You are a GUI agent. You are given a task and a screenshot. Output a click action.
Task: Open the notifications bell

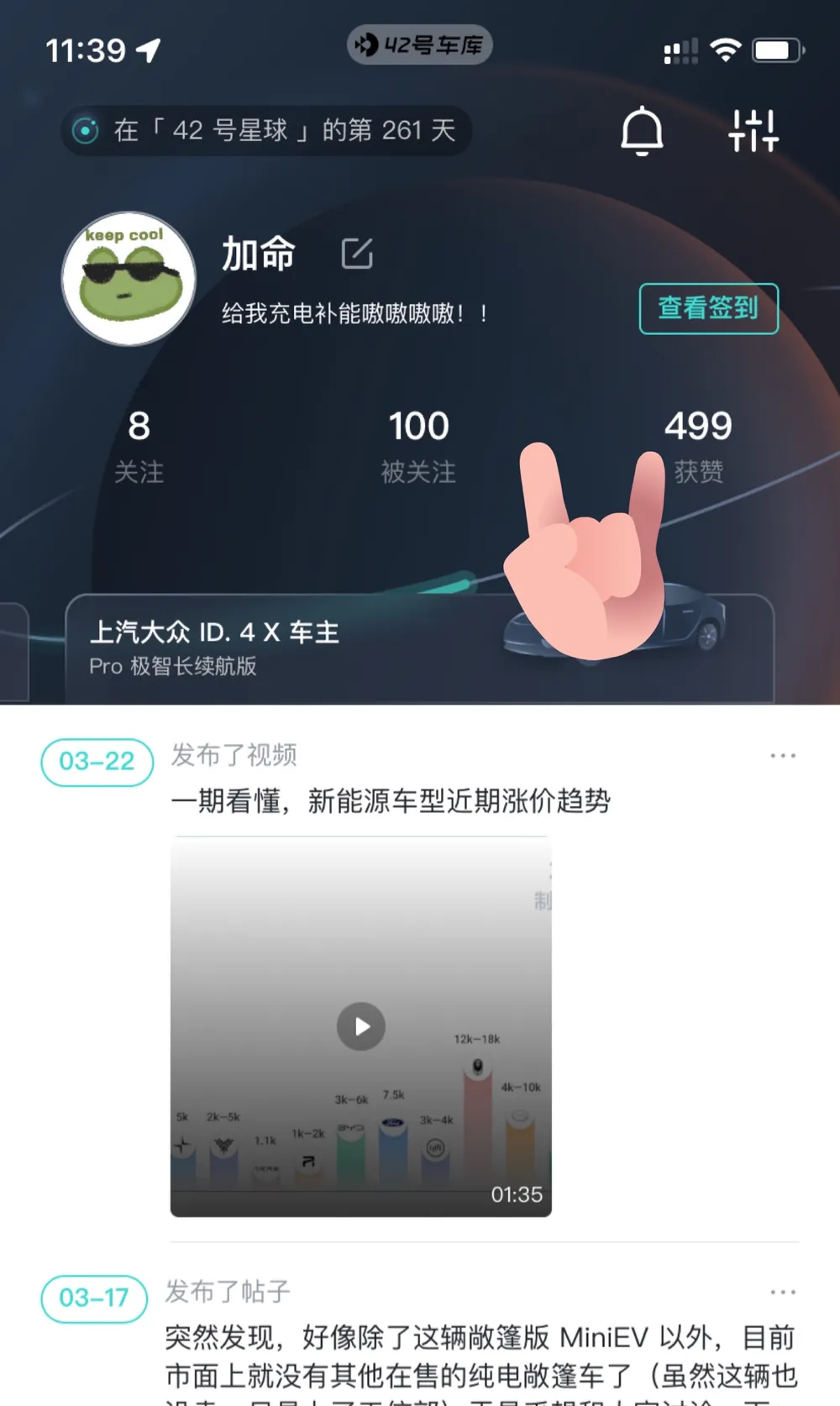tap(642, 131)
